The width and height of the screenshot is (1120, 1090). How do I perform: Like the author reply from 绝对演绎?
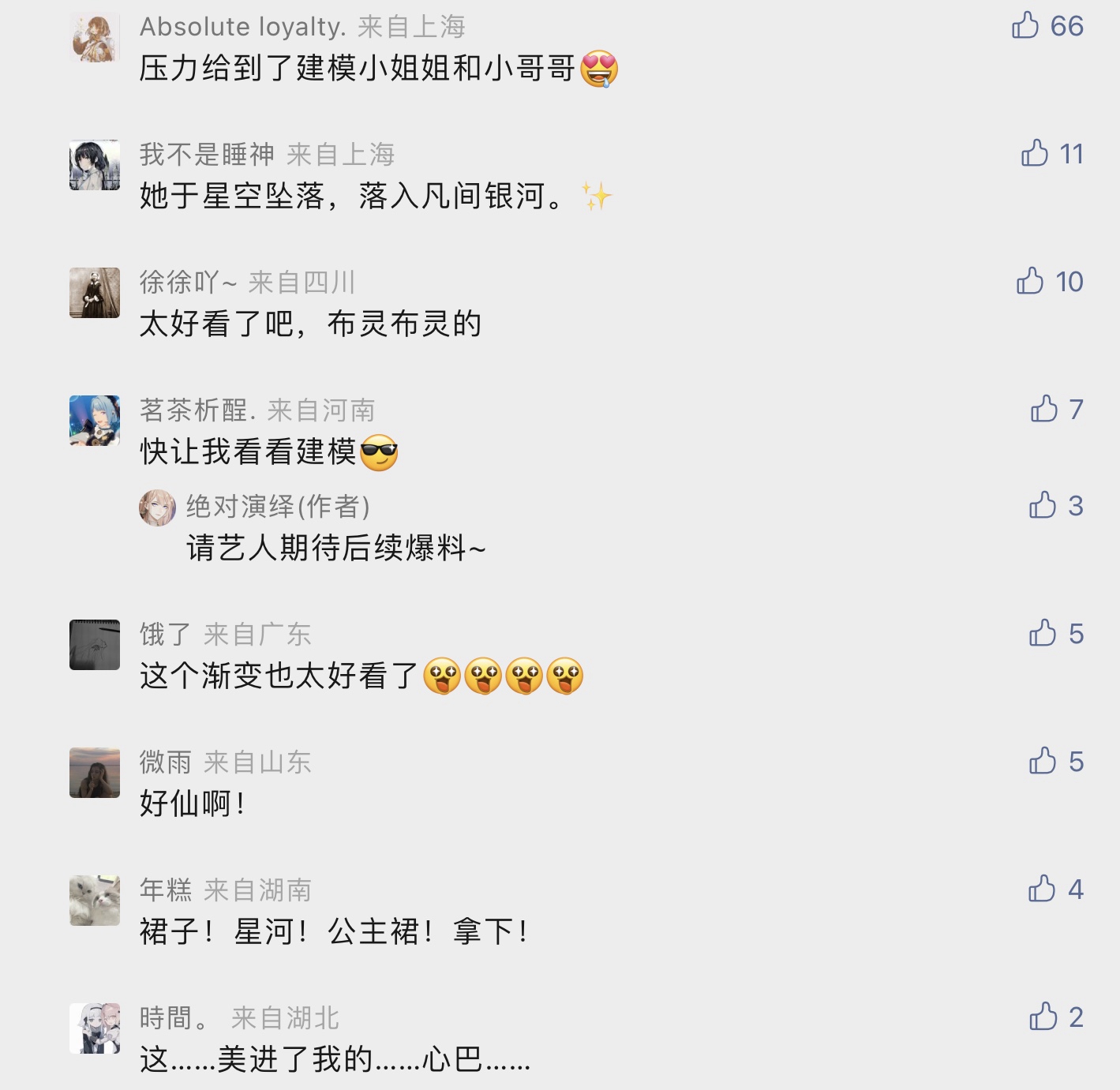(1043, 505)
